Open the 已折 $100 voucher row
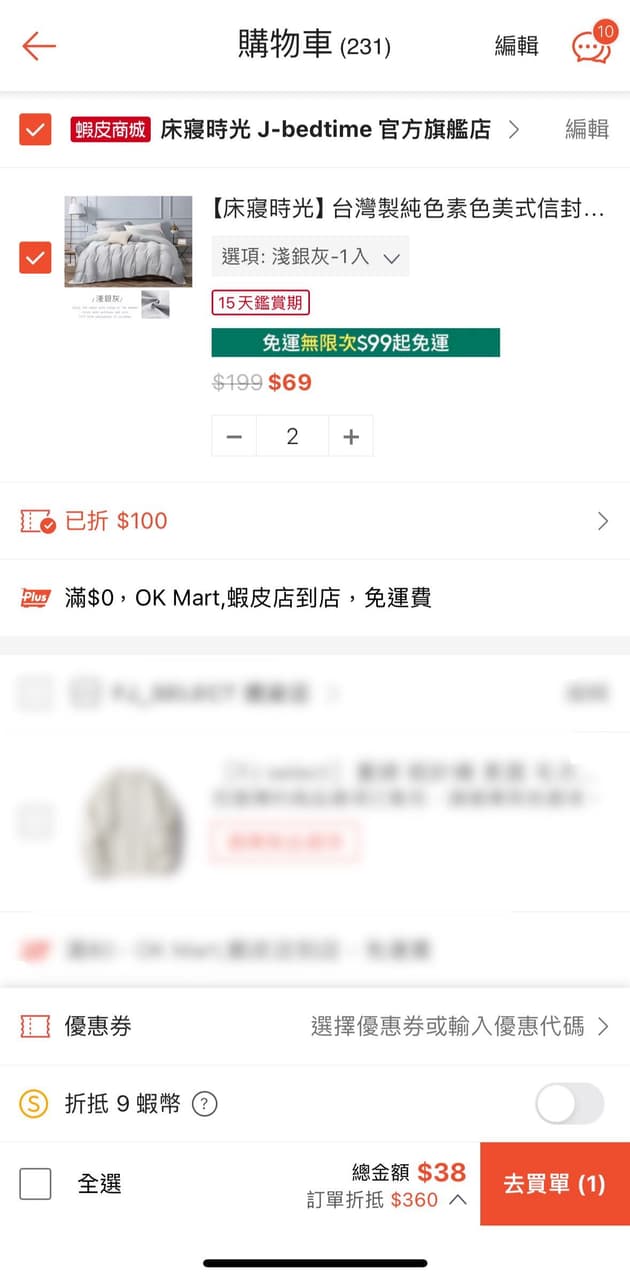This screenshot has width=630, height=1280. (x=315, y=521)
